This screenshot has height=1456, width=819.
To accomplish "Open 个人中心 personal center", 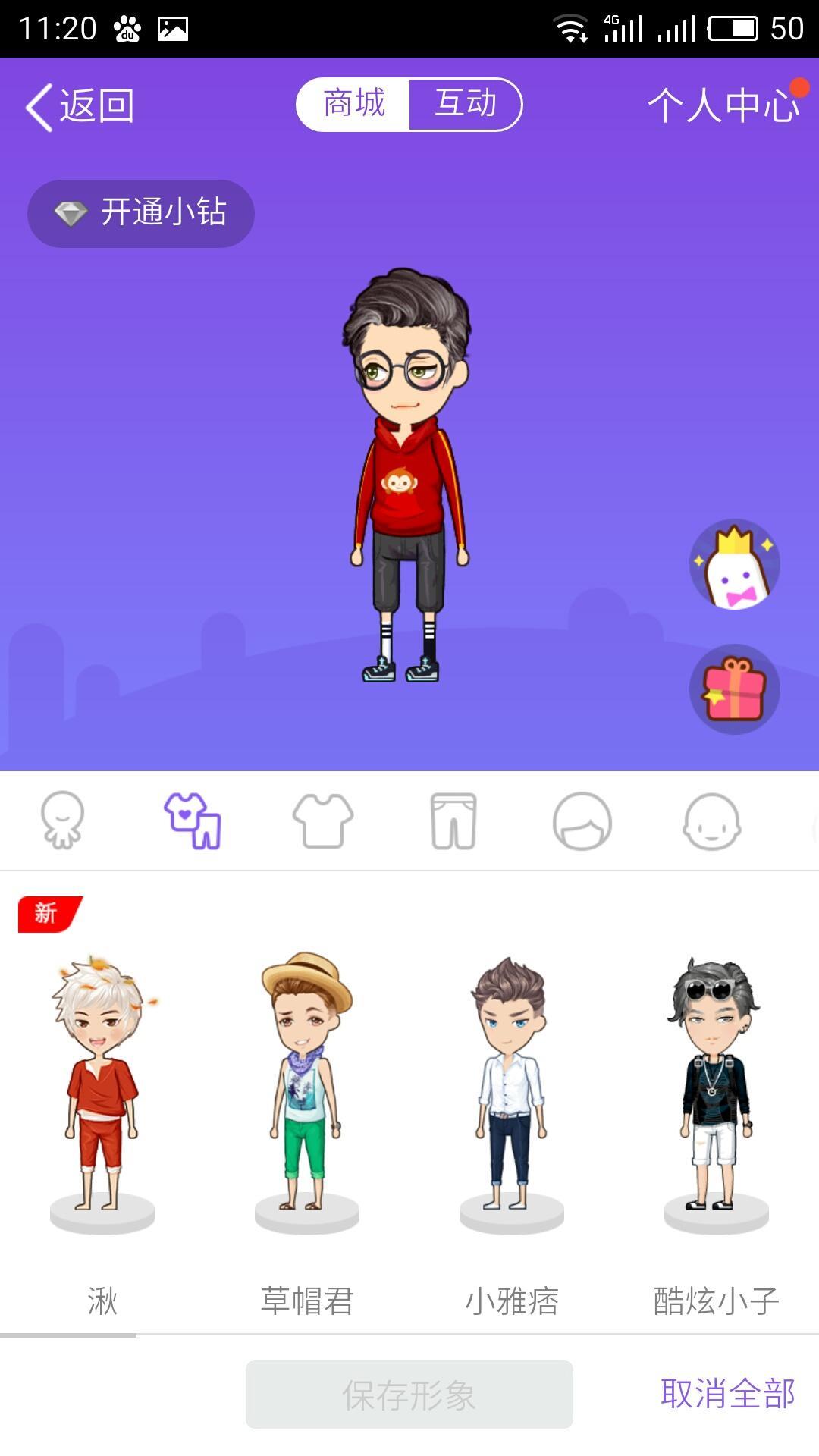I will pyautogui.click(x=723, y=105).
